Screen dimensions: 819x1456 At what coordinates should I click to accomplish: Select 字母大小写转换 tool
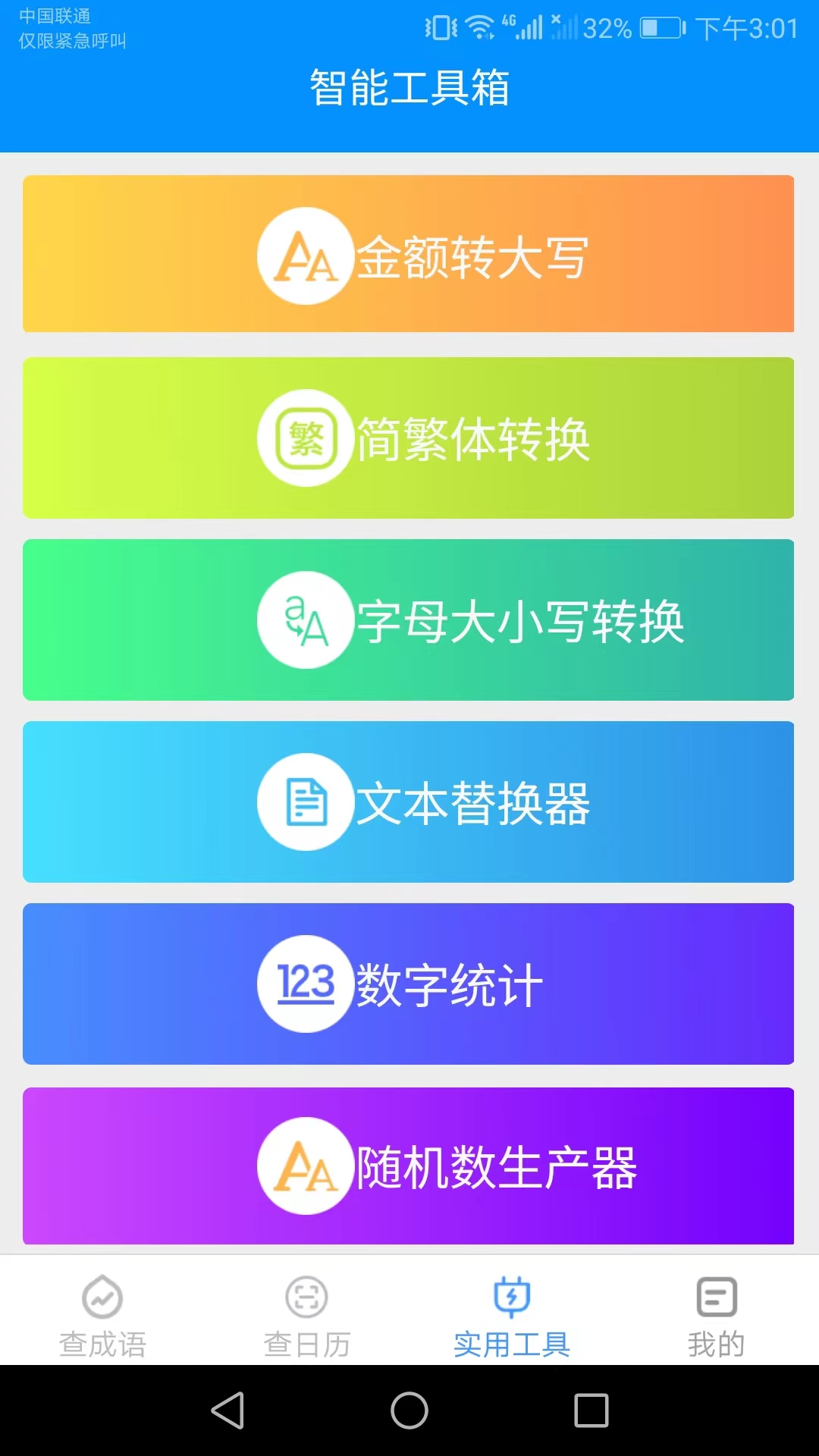click(408, 620)
